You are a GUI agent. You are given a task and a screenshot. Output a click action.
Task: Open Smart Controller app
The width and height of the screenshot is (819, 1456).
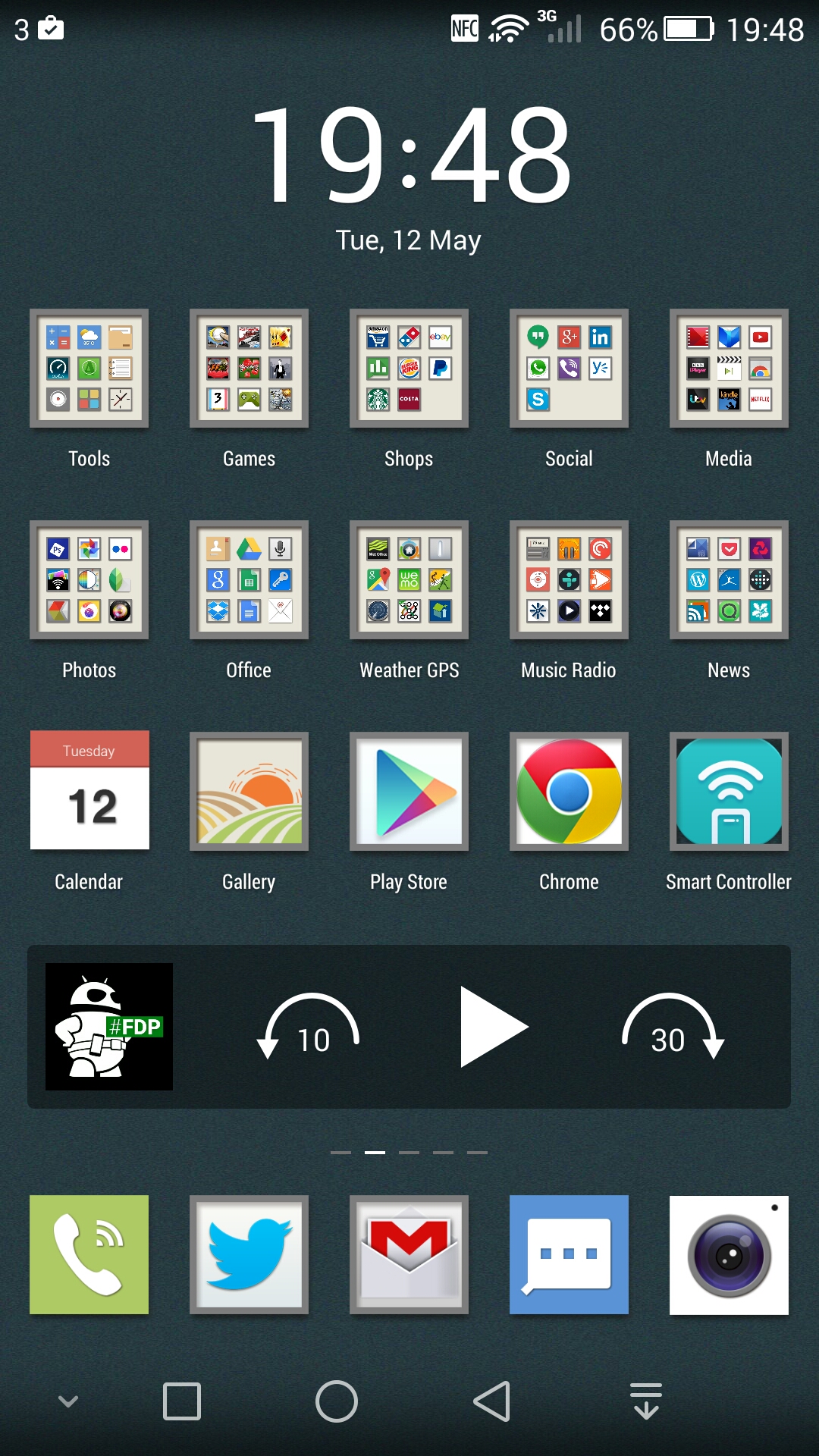click(729, 791)
